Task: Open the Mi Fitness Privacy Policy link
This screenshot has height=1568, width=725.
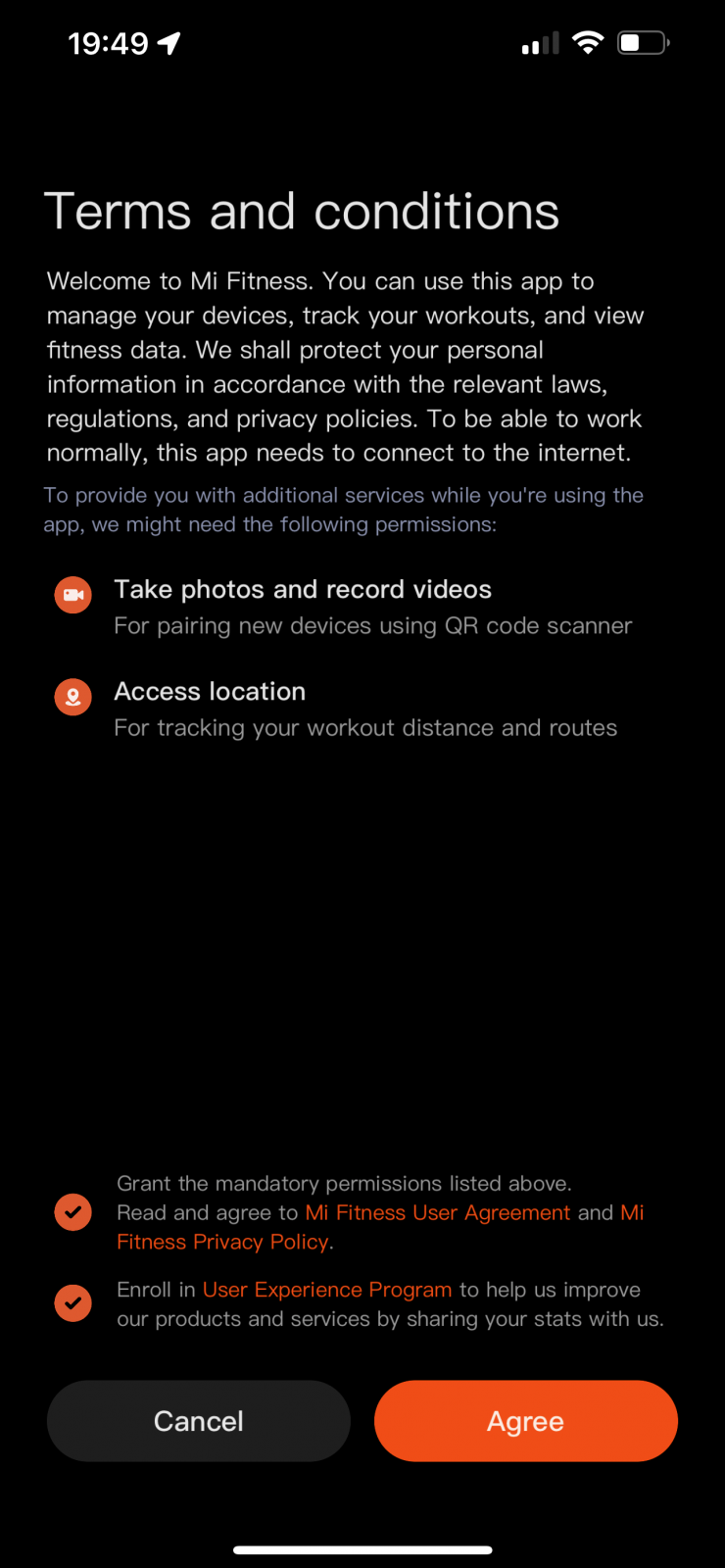Action: pyautogui.click(x=223, y=1243)
